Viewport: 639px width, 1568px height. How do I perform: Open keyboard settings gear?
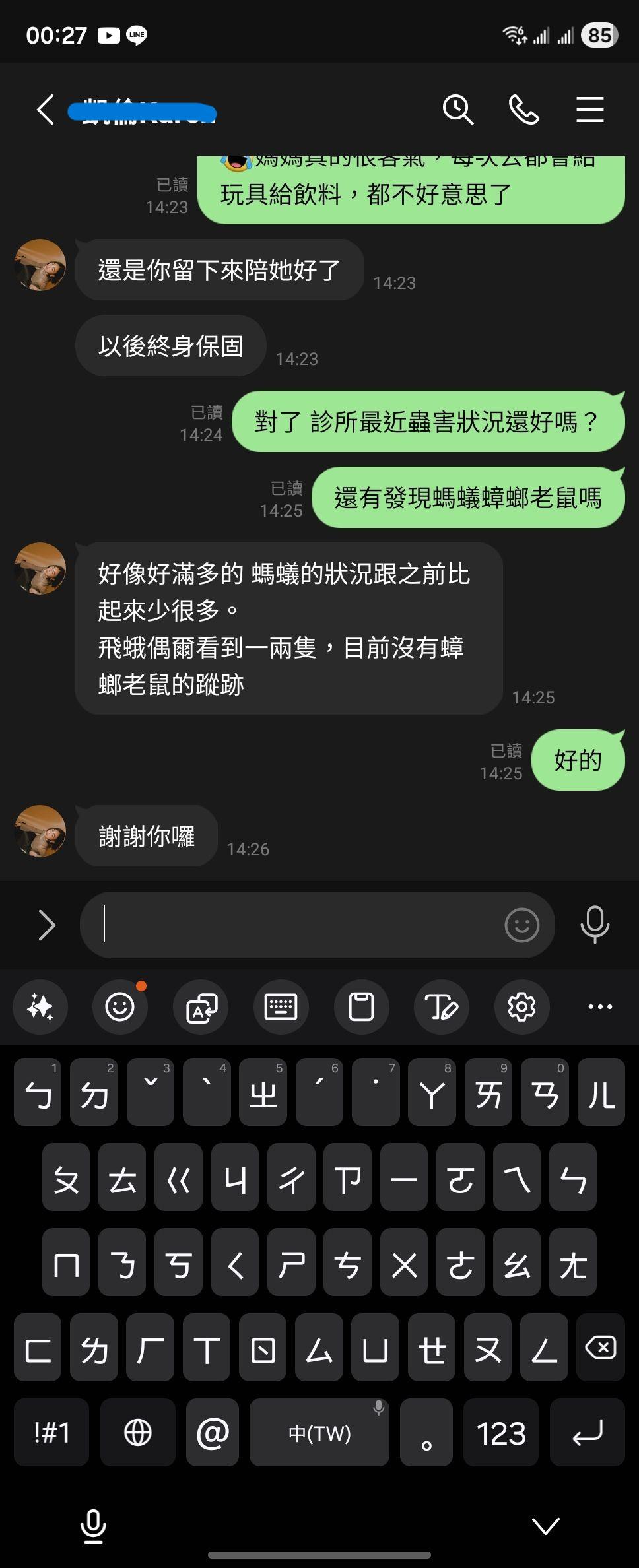[x=521, y=1007]
